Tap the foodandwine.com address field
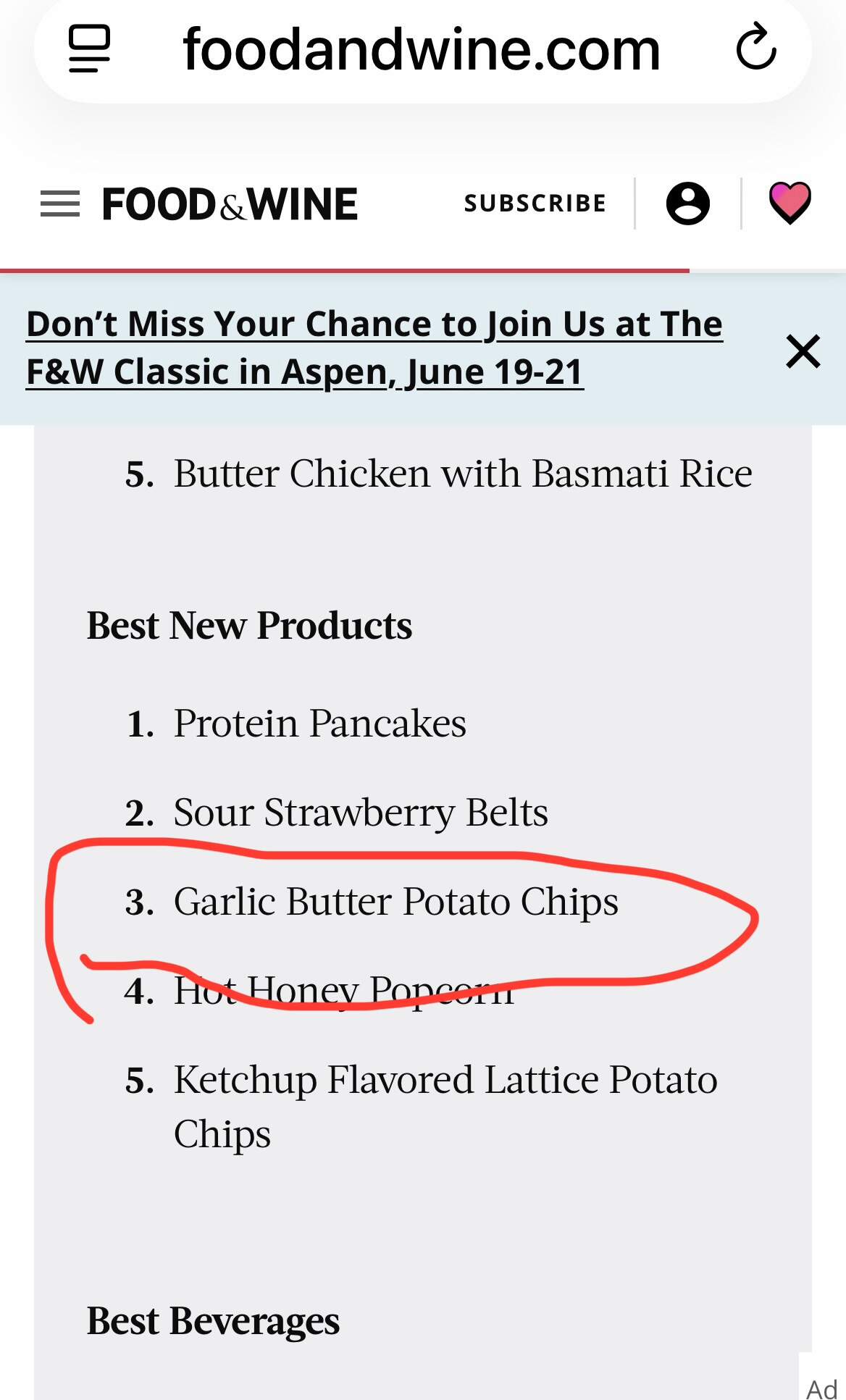This screenshot has width=846, height=1400. pos(421,49)
